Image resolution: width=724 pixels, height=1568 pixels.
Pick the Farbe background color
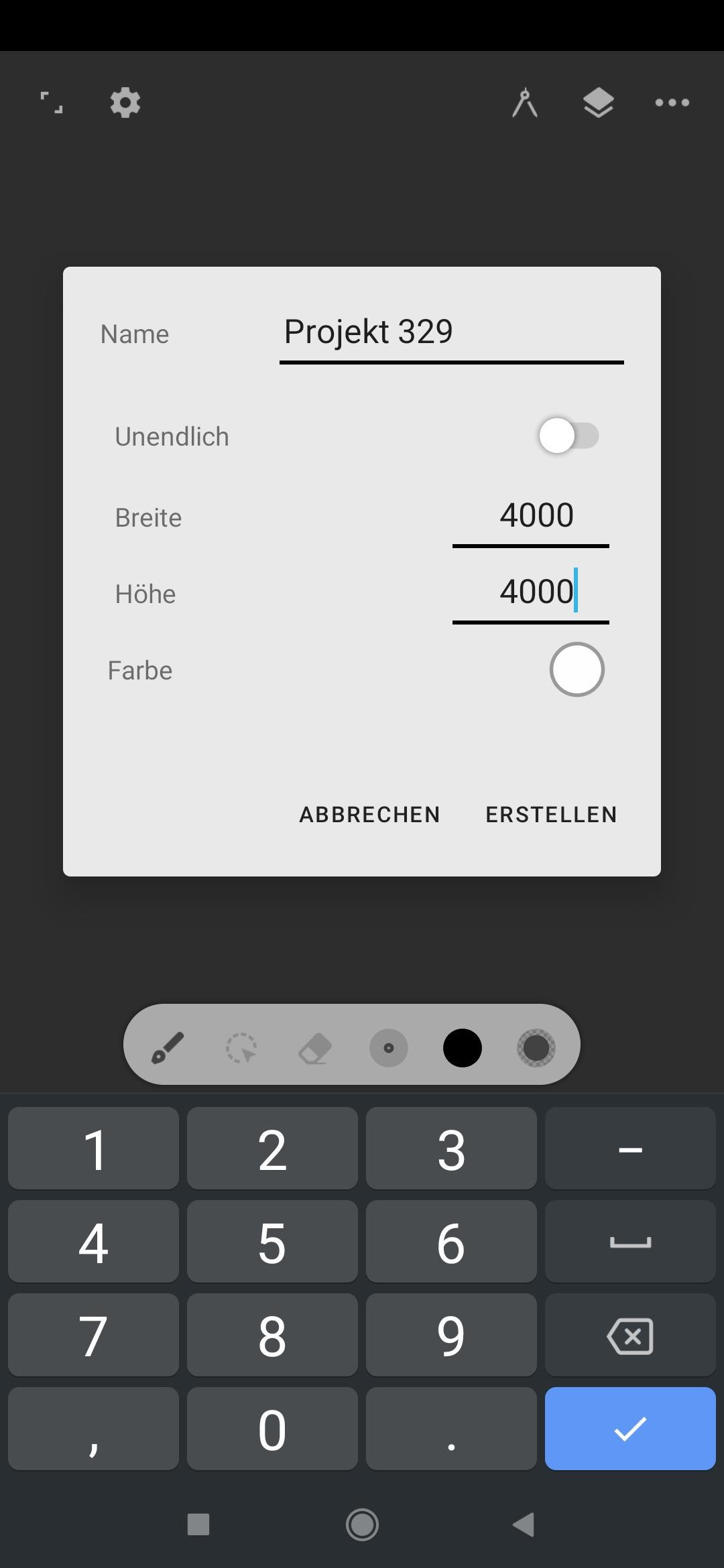[x=577, y=669]
